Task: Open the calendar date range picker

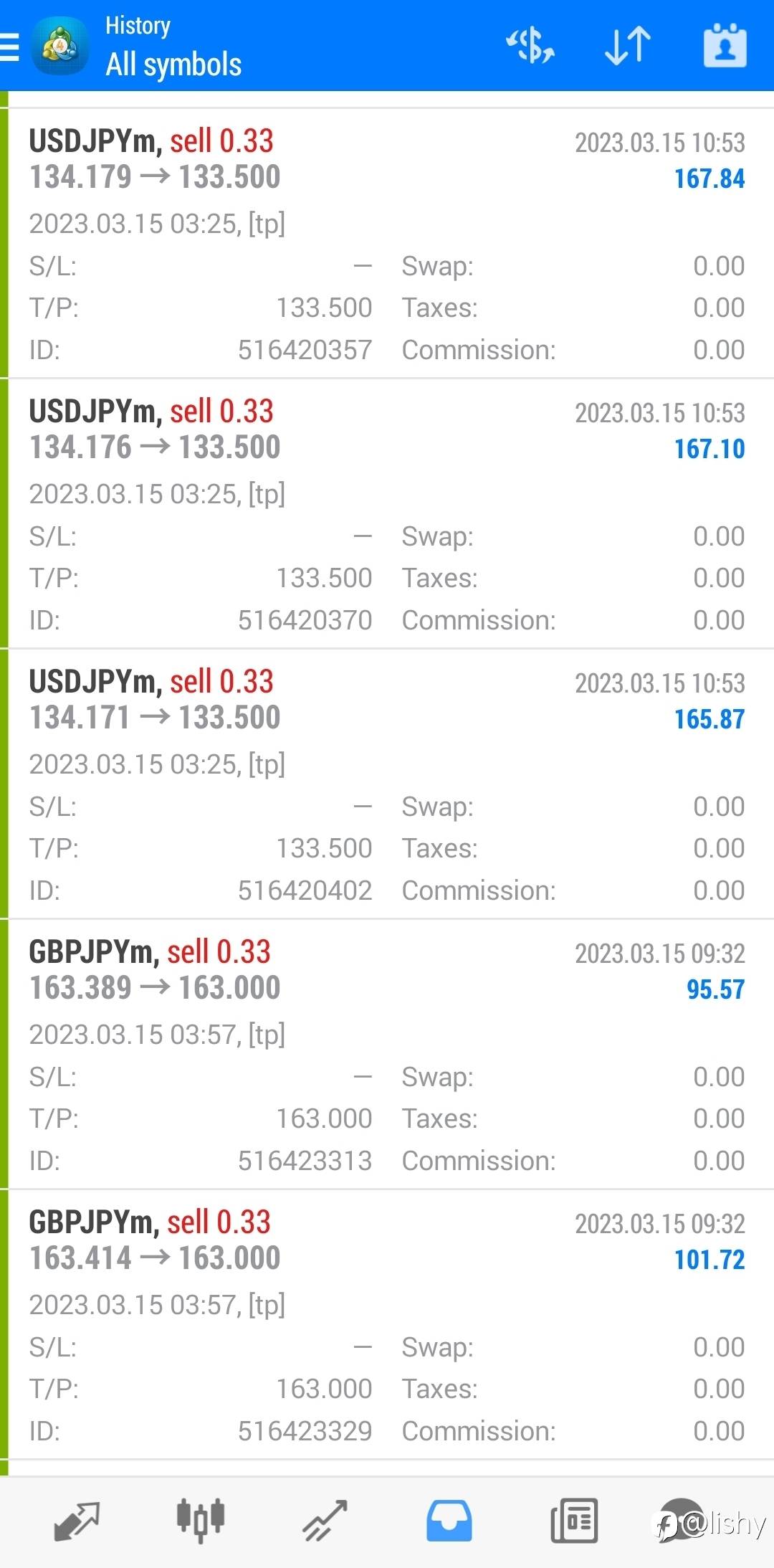Action: tap(725, 46)
